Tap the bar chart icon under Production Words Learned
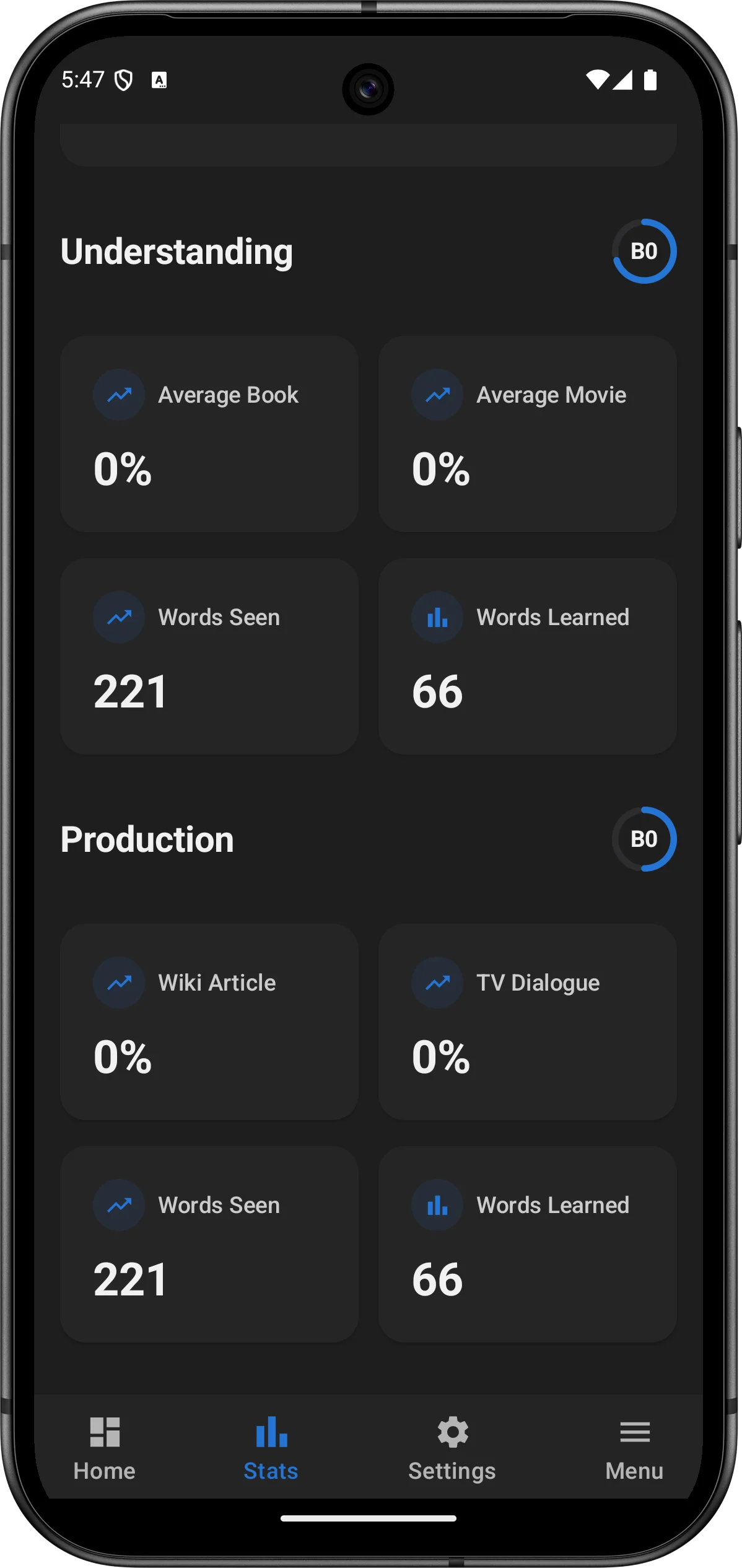 coord(437,1204)
